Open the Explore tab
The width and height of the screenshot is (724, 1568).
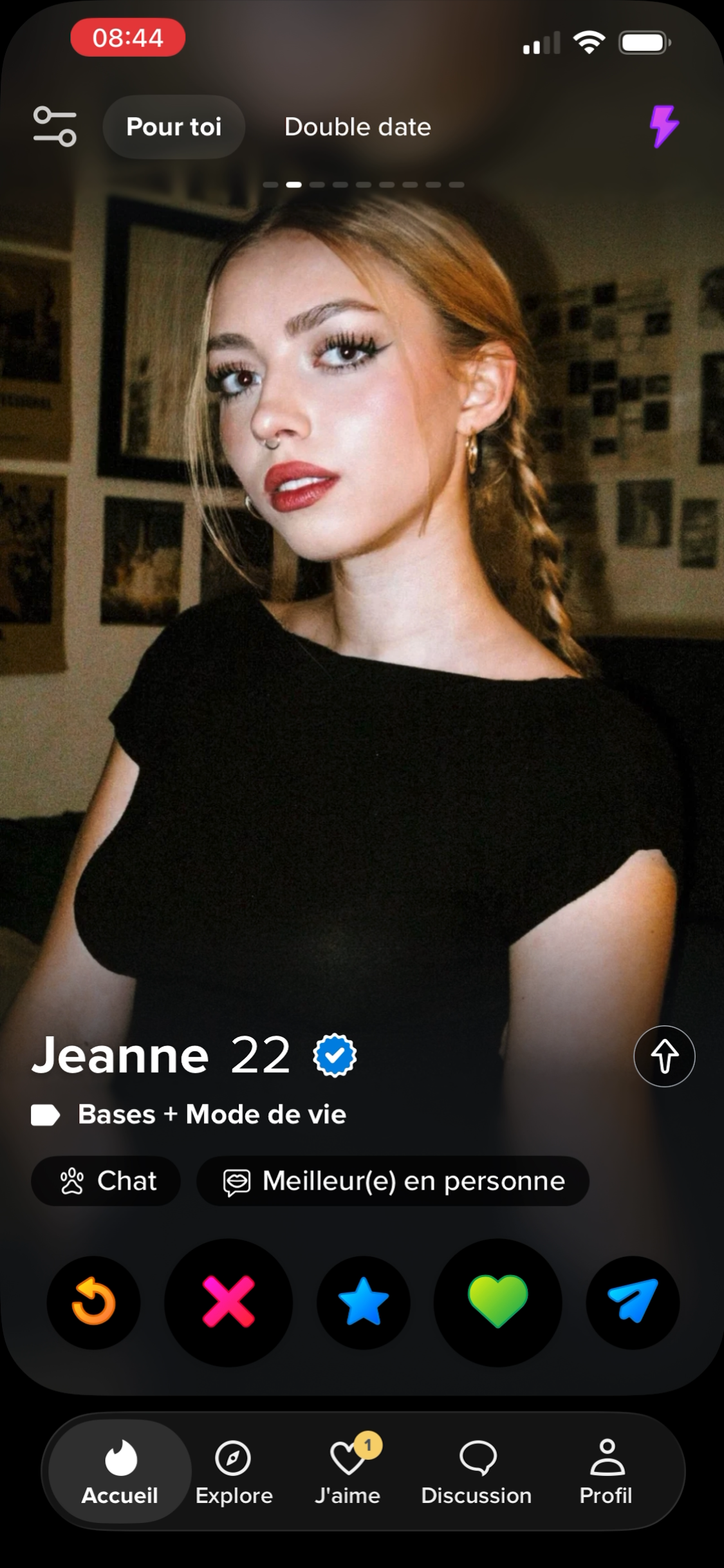[234, 1472]
